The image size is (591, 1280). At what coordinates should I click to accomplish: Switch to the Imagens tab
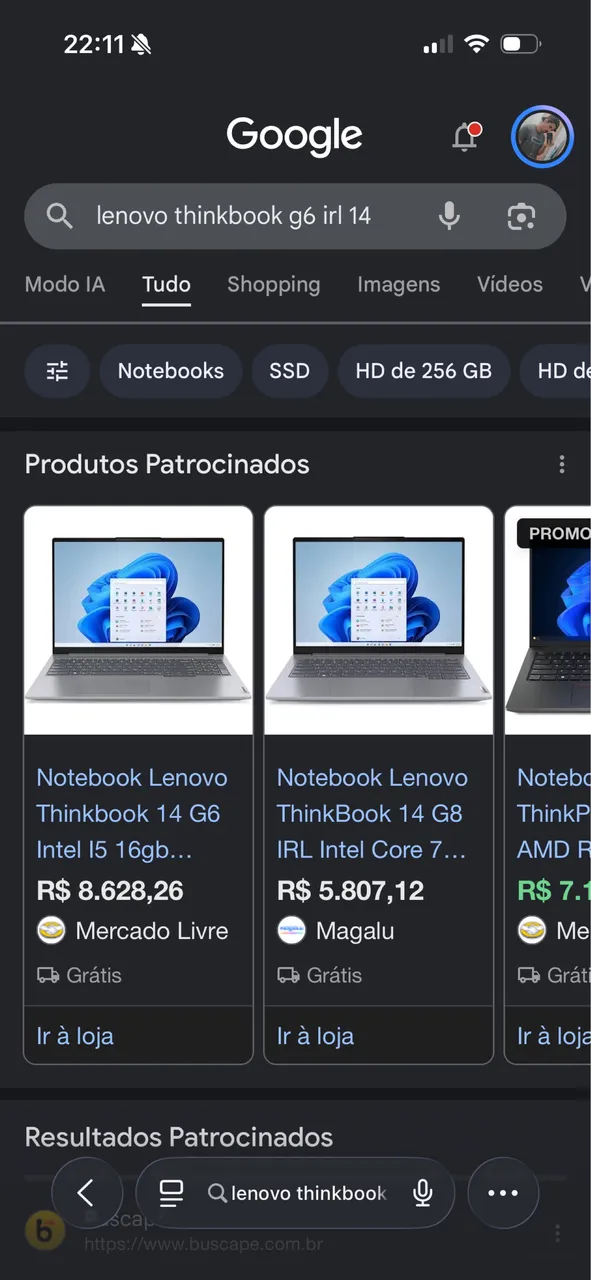tap(398, 285)
